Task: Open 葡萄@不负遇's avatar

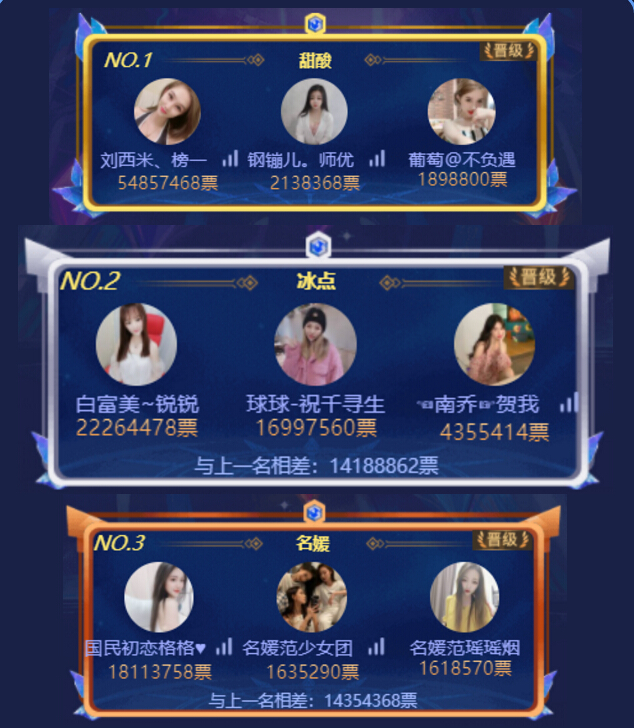Action: tap(461, 112)
